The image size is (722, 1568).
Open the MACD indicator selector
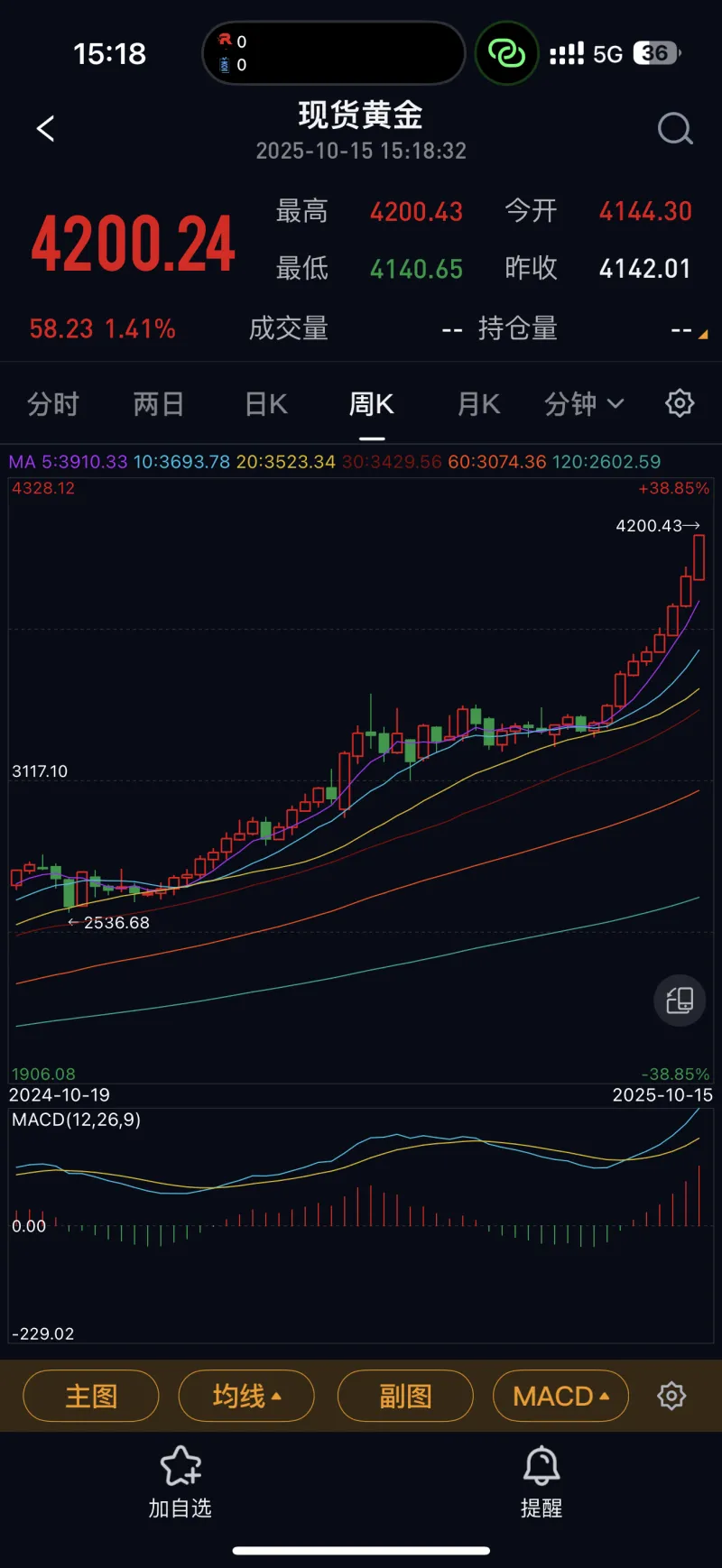tap(560, 1397)
